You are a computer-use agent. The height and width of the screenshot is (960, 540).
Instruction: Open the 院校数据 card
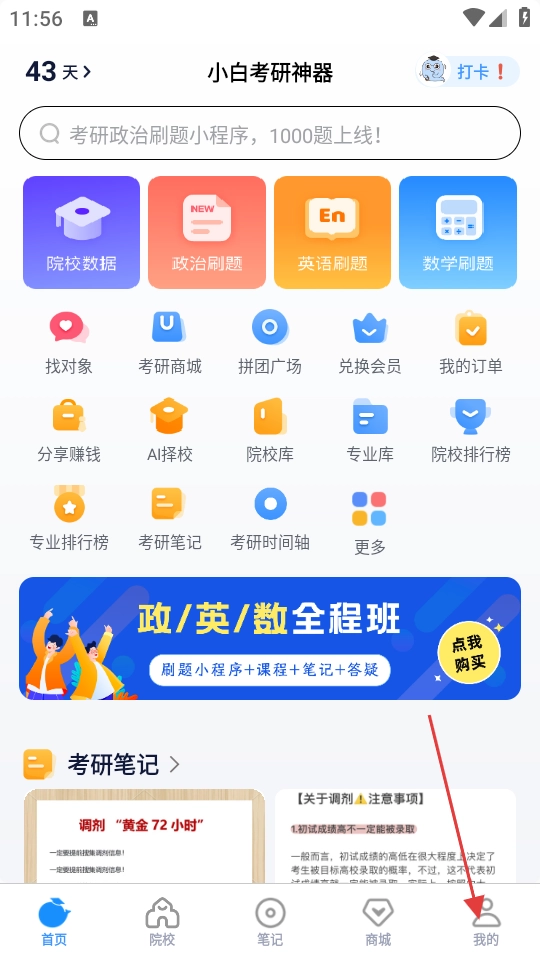(81, 232)
